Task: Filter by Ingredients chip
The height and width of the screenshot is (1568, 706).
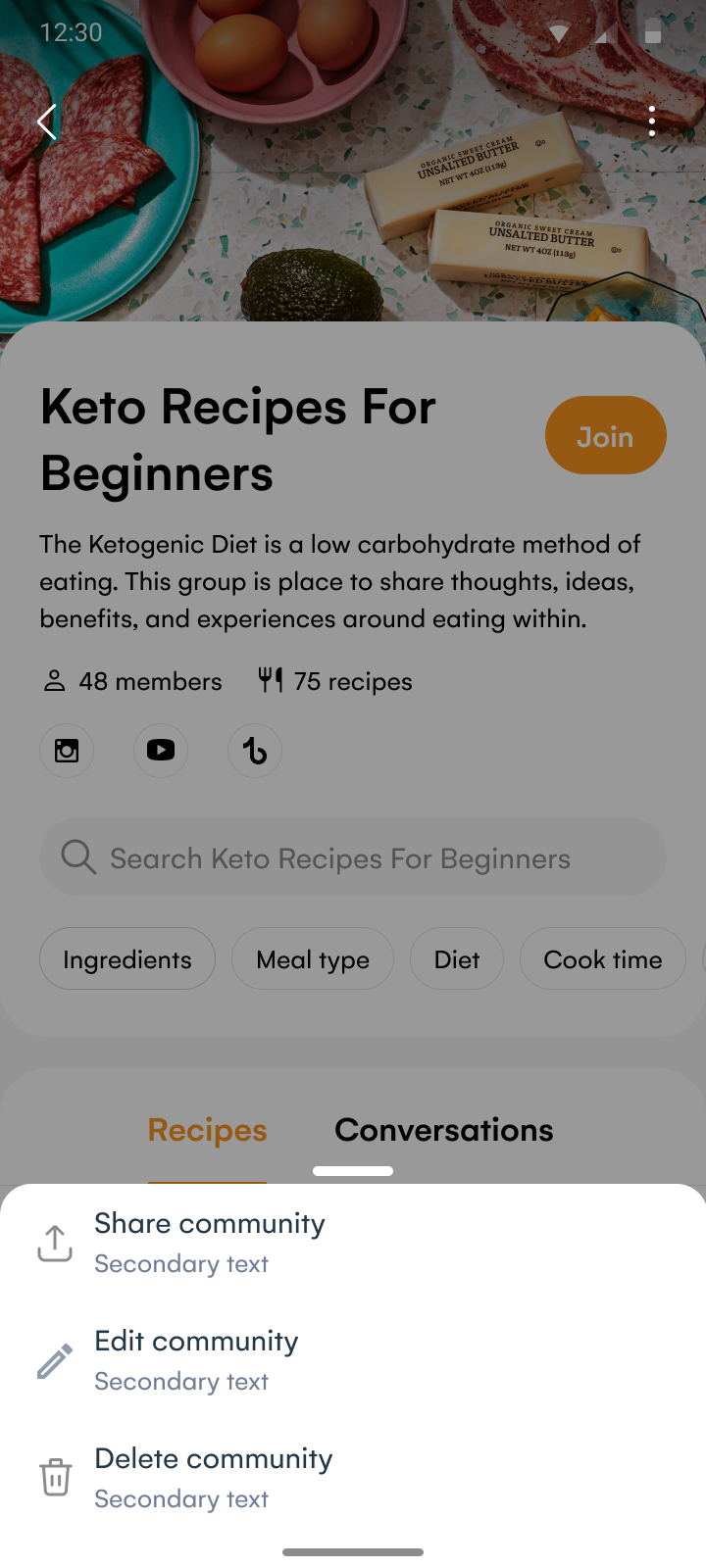Action: [127, 958]
